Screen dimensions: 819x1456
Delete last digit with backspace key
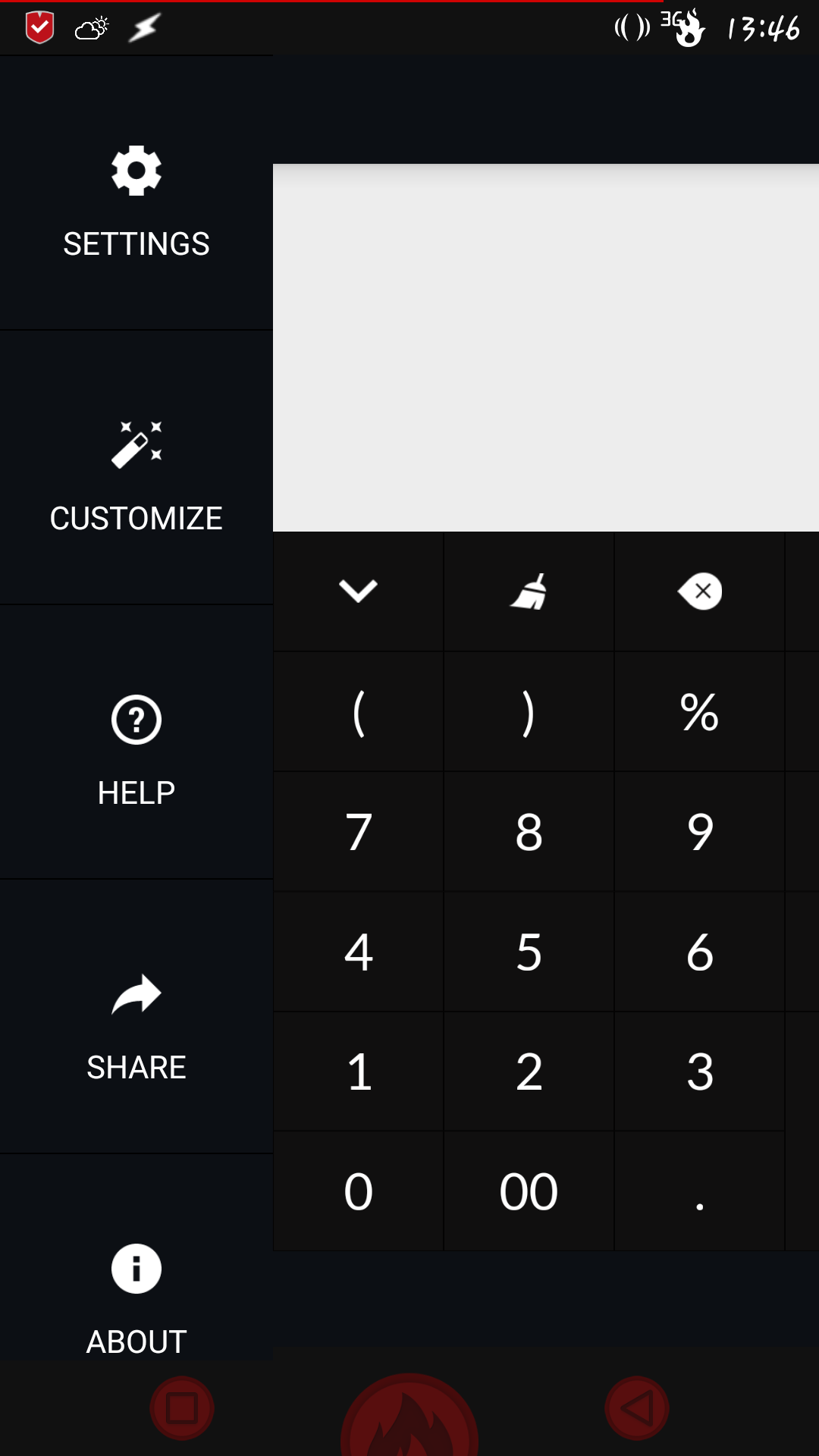pyautogui.click(x=699, y=591)
